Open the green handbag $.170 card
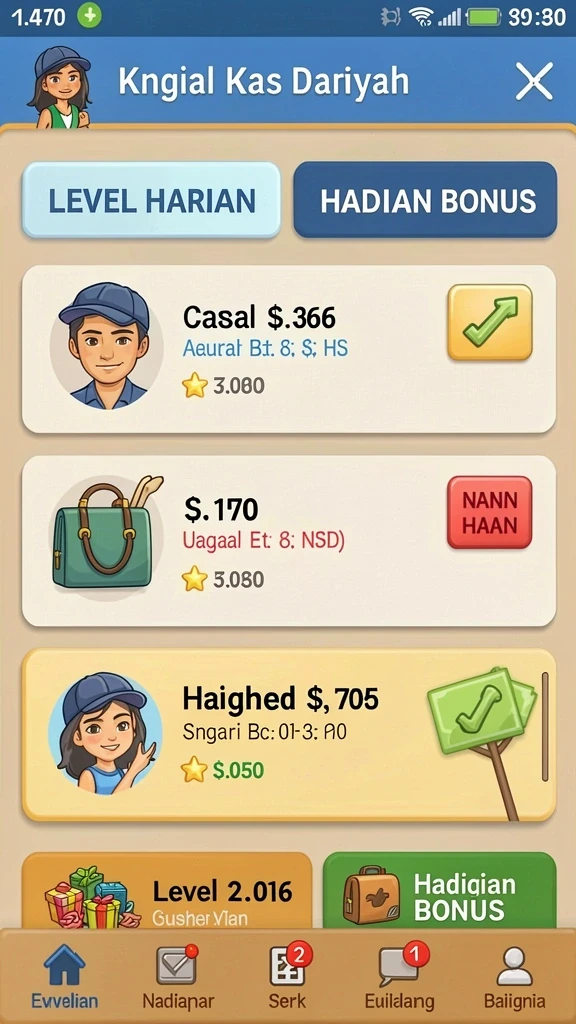The width and height of the screenshot is (576, 1024). [289, 541]
